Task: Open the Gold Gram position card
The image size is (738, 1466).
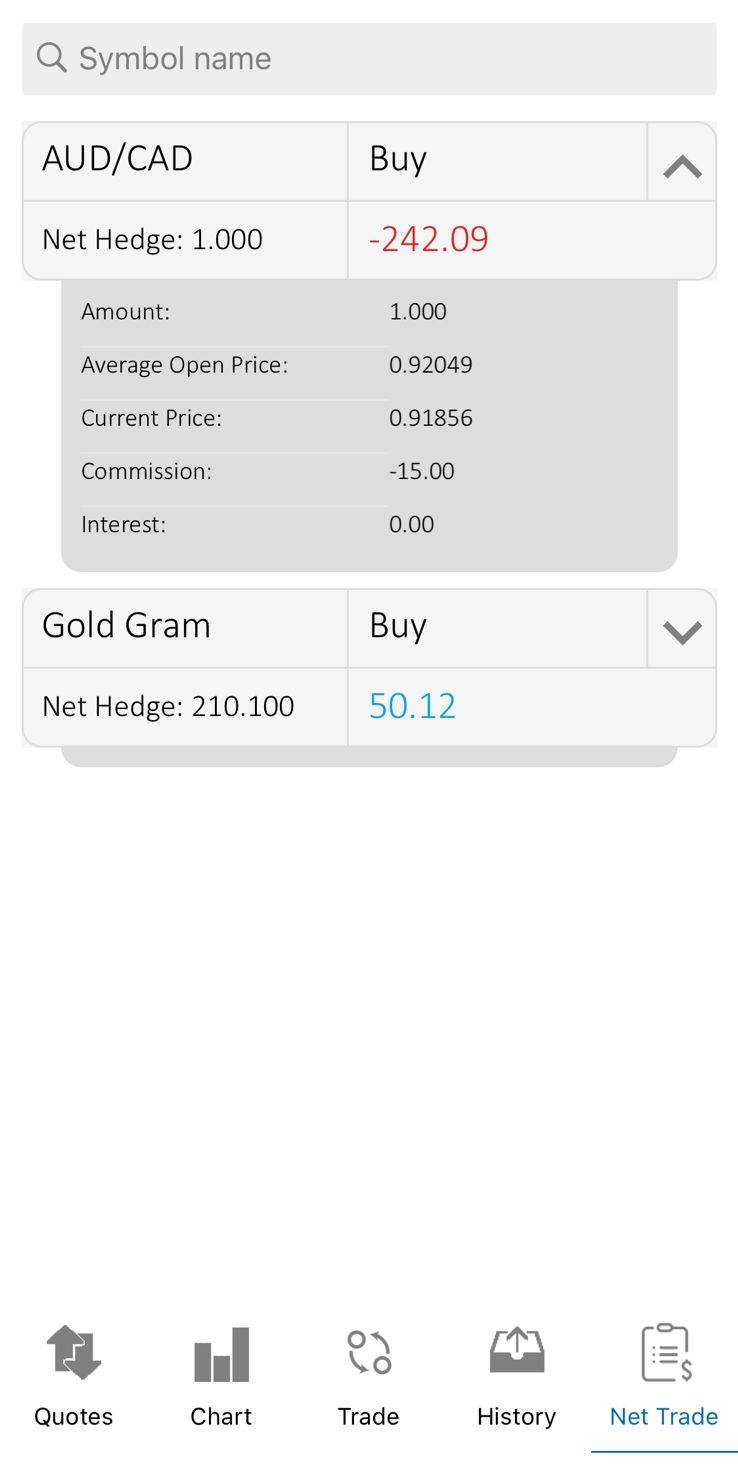Action: [x=369, y=668]
